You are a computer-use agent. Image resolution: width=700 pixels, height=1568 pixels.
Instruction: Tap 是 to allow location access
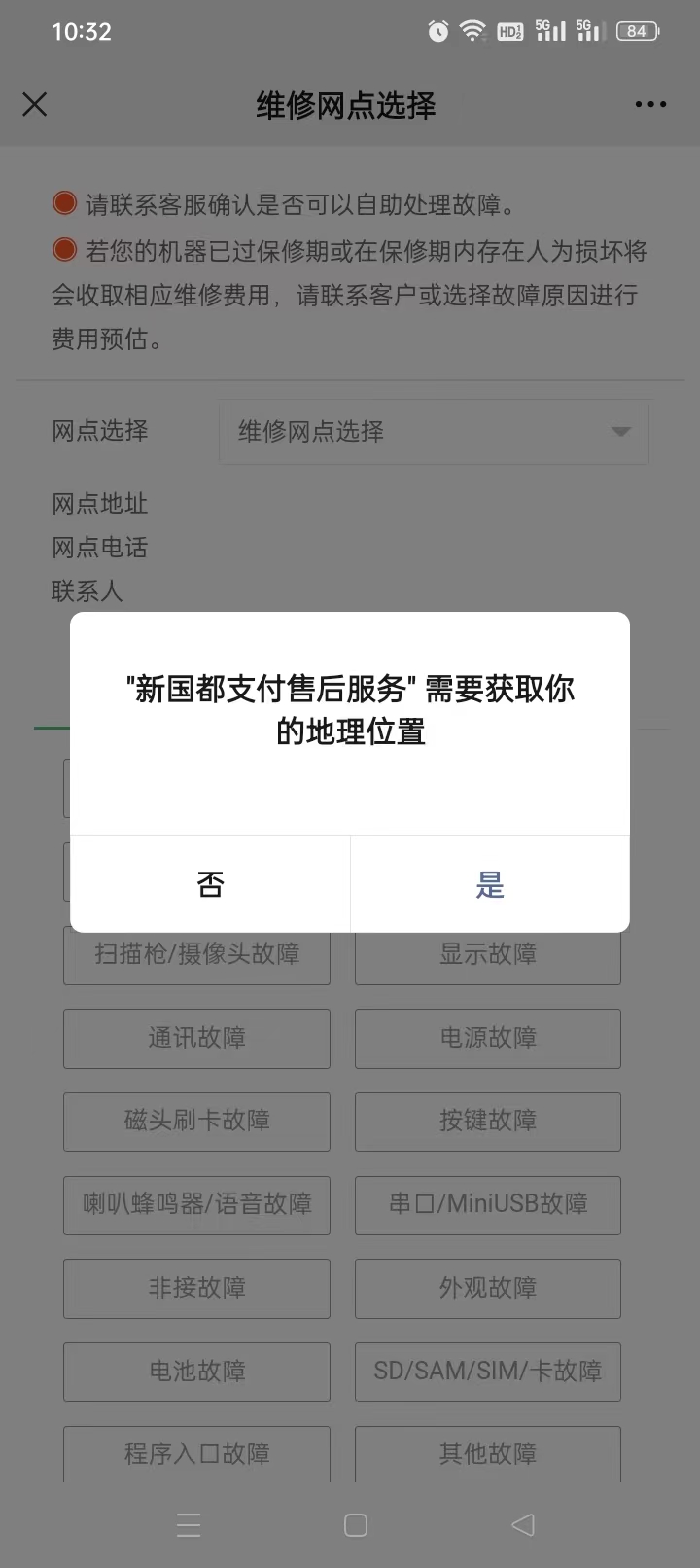tap(490, 884)
